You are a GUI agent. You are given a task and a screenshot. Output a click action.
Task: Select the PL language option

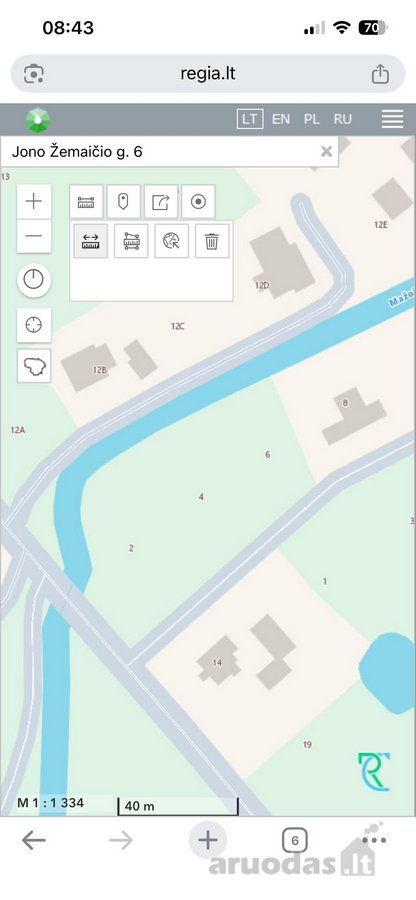(312, 119)
